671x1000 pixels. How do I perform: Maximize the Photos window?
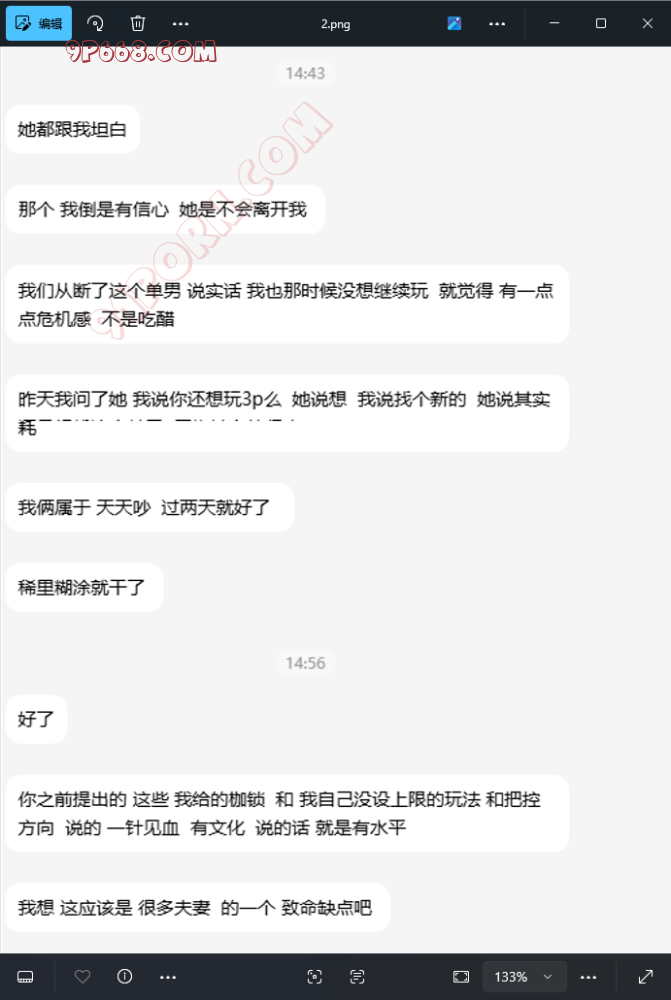600,23
